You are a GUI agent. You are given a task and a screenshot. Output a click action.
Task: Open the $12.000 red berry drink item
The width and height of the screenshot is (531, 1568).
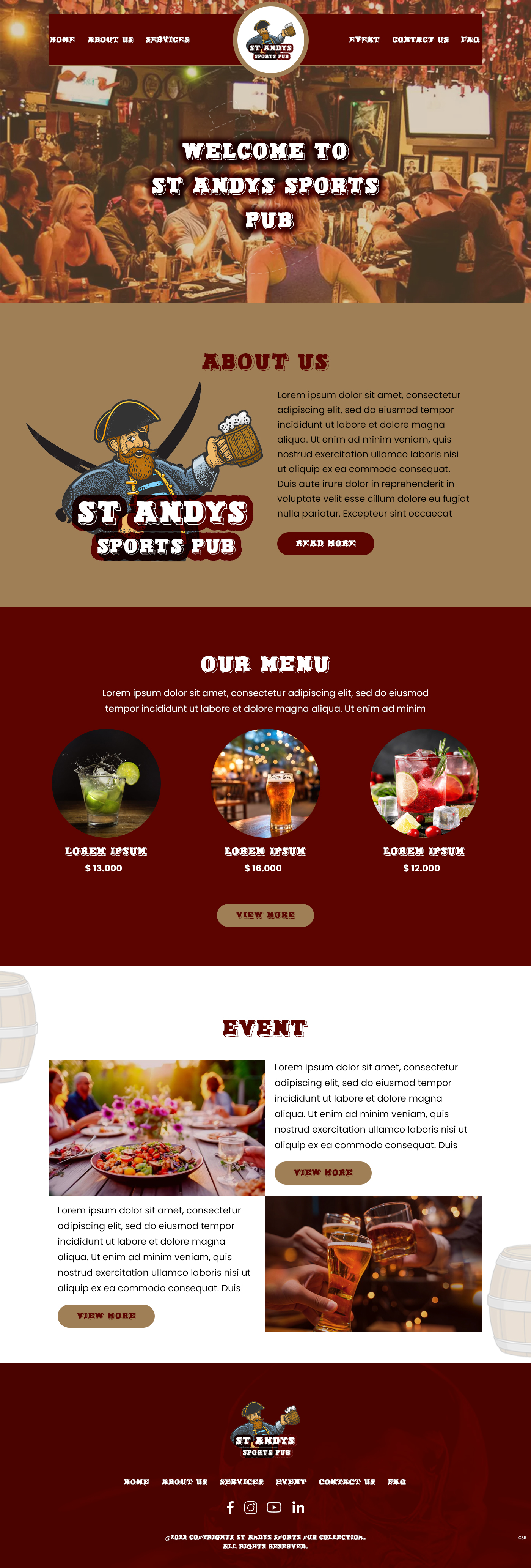424,783
